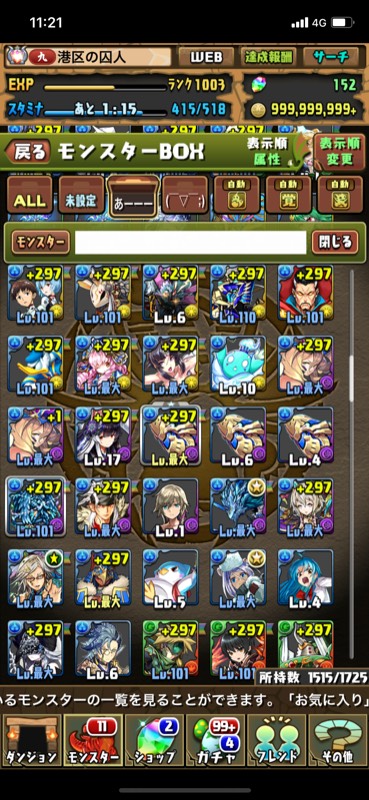The width and height of the screenshot is (369, 800).
Task: Focus the monster name search field
Action: (x=190, y=242)
